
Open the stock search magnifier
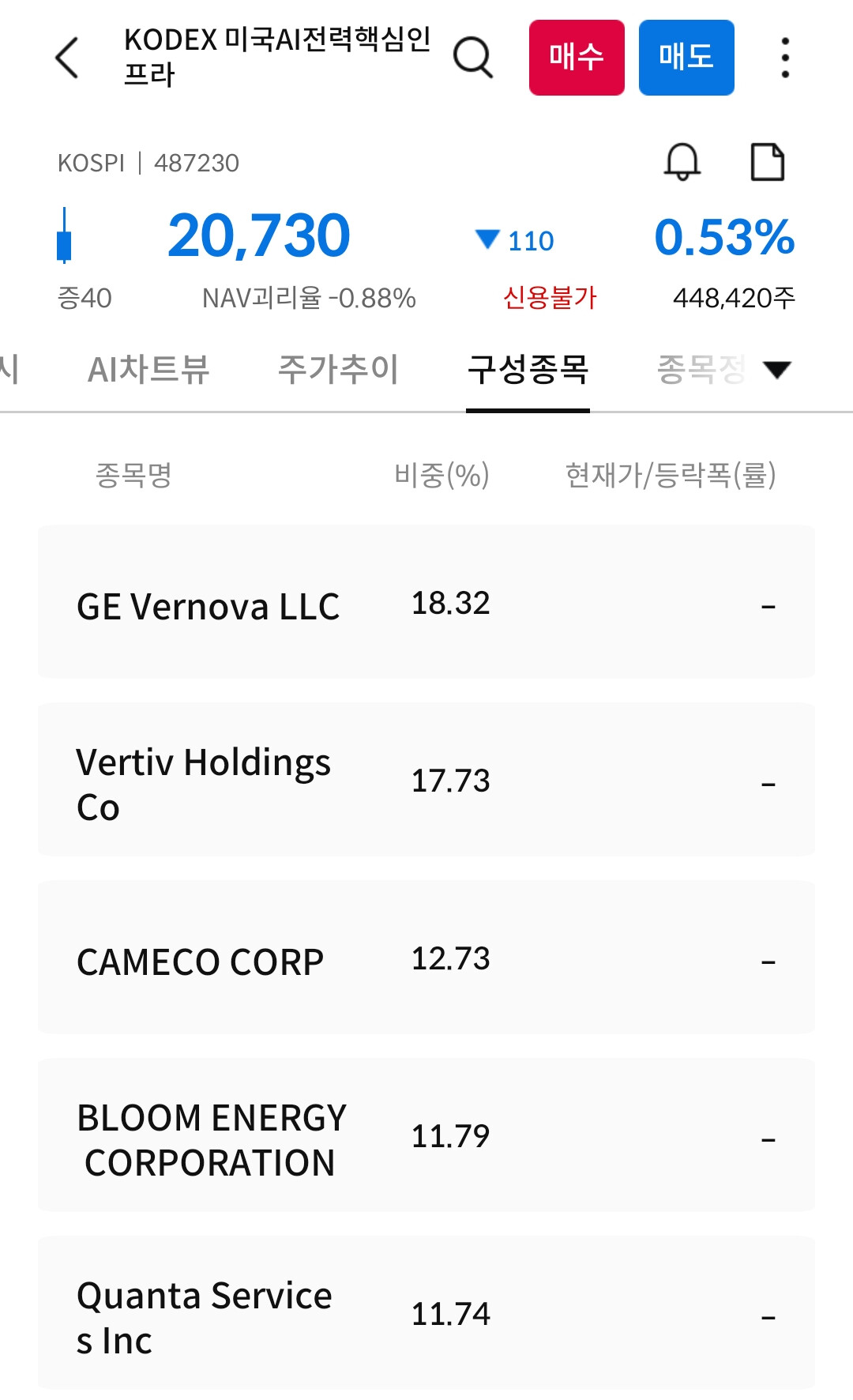tap(473, 58)
